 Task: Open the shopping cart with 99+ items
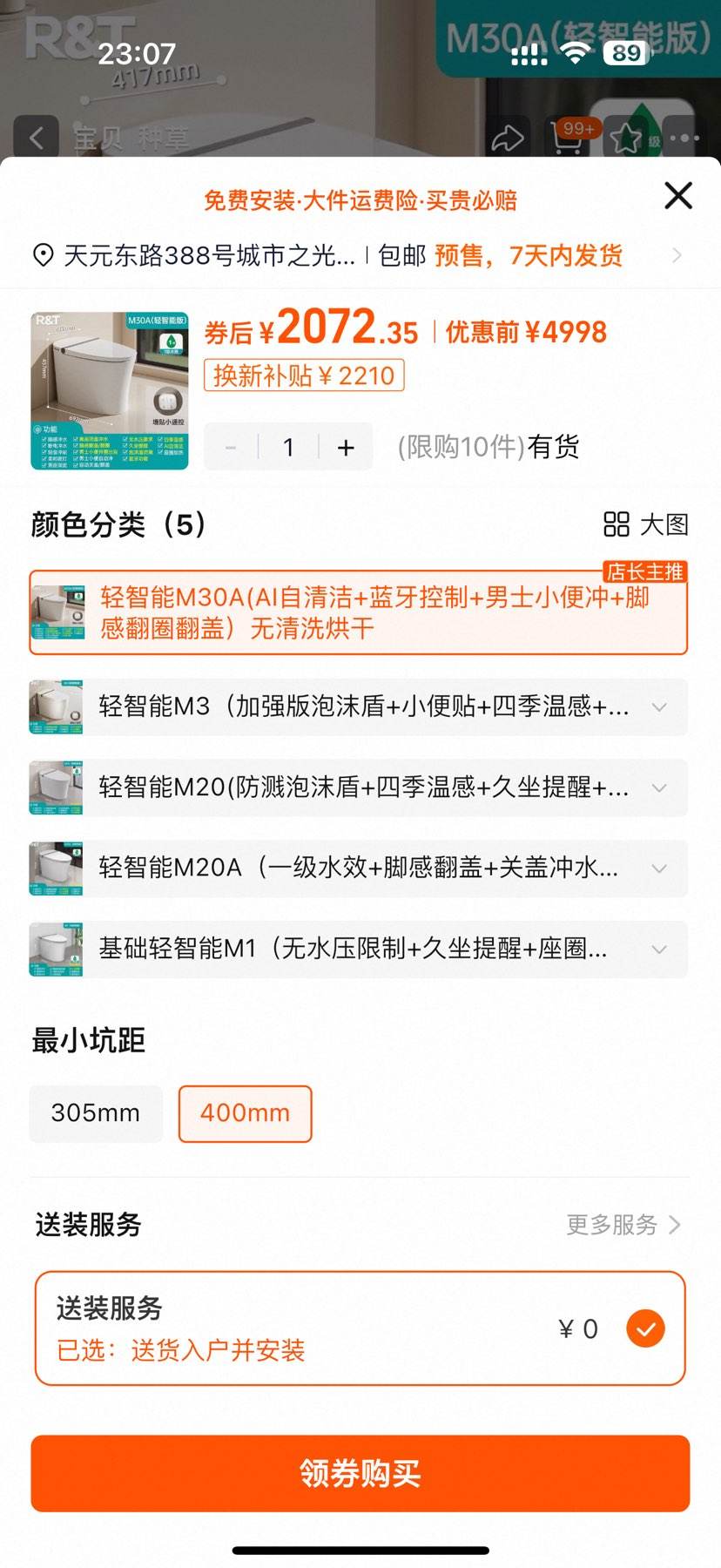568,138
